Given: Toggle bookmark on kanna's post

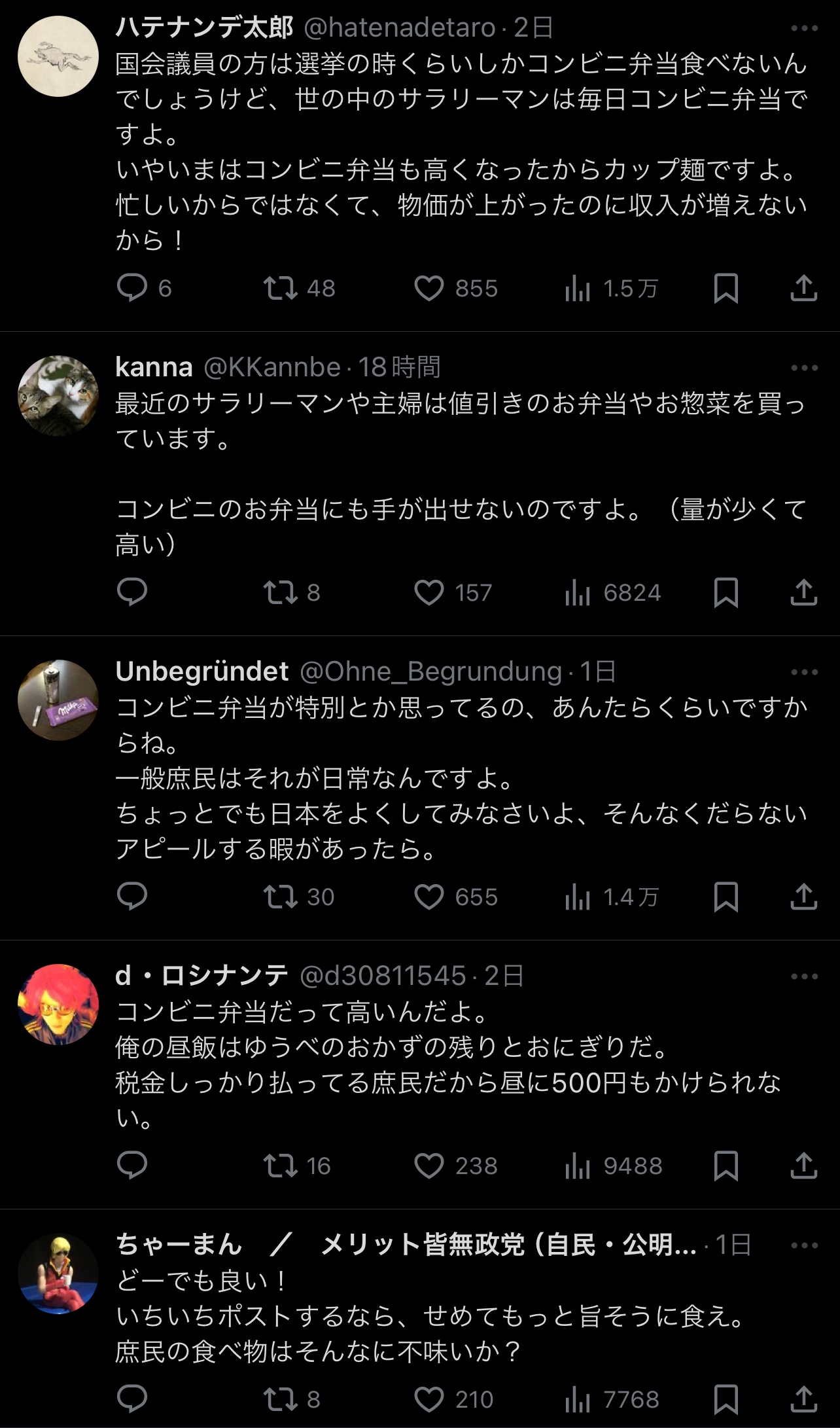Looking at the screenshot, I should point(726,594).
